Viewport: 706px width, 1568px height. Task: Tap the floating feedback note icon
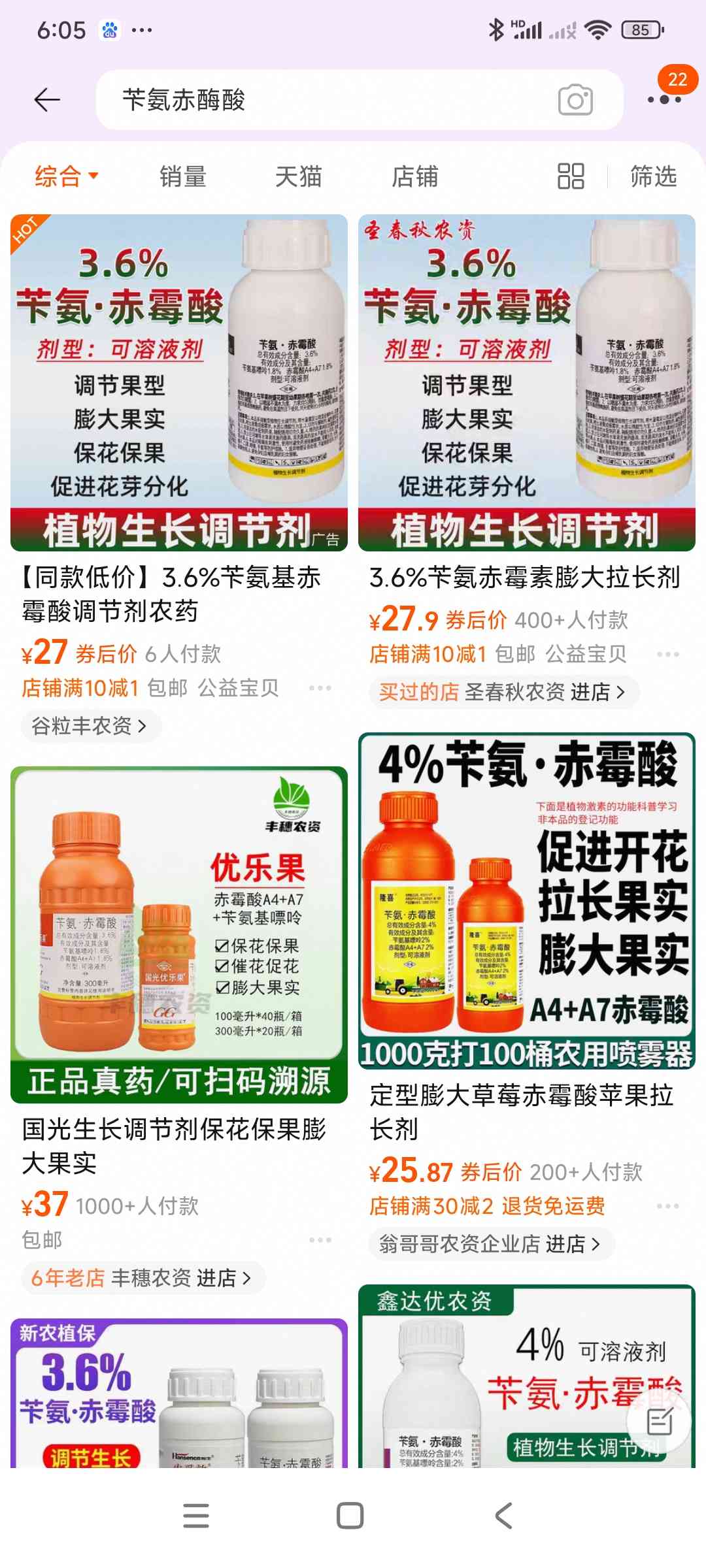coord(659,1422)
